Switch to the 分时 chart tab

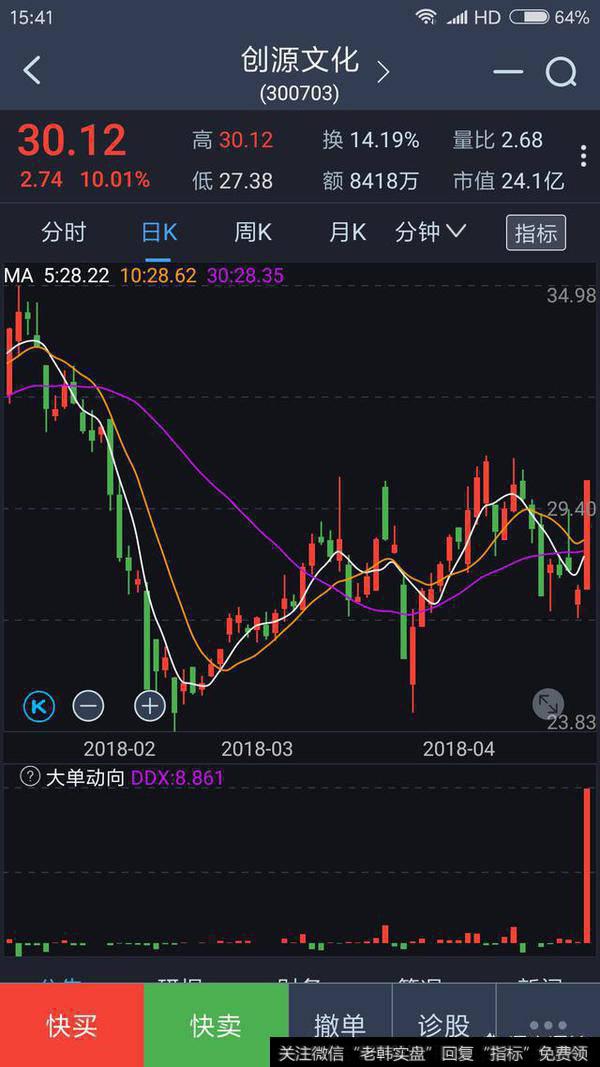64,233
